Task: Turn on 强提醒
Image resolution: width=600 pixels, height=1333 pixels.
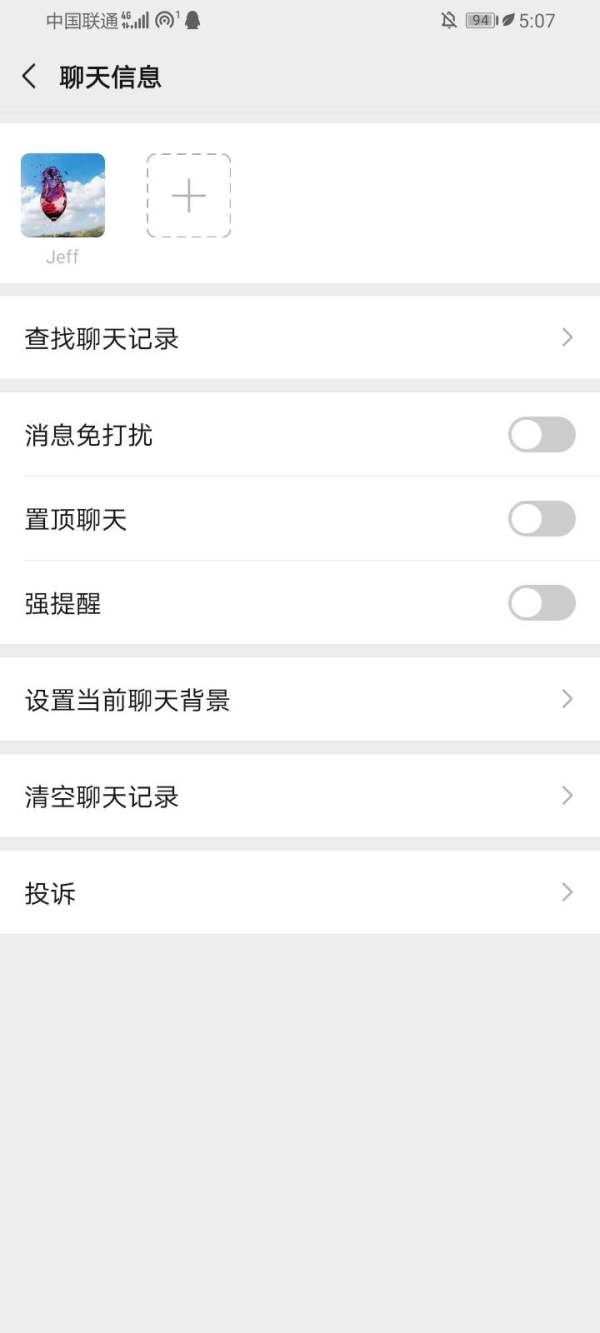Action: [542, 603]
